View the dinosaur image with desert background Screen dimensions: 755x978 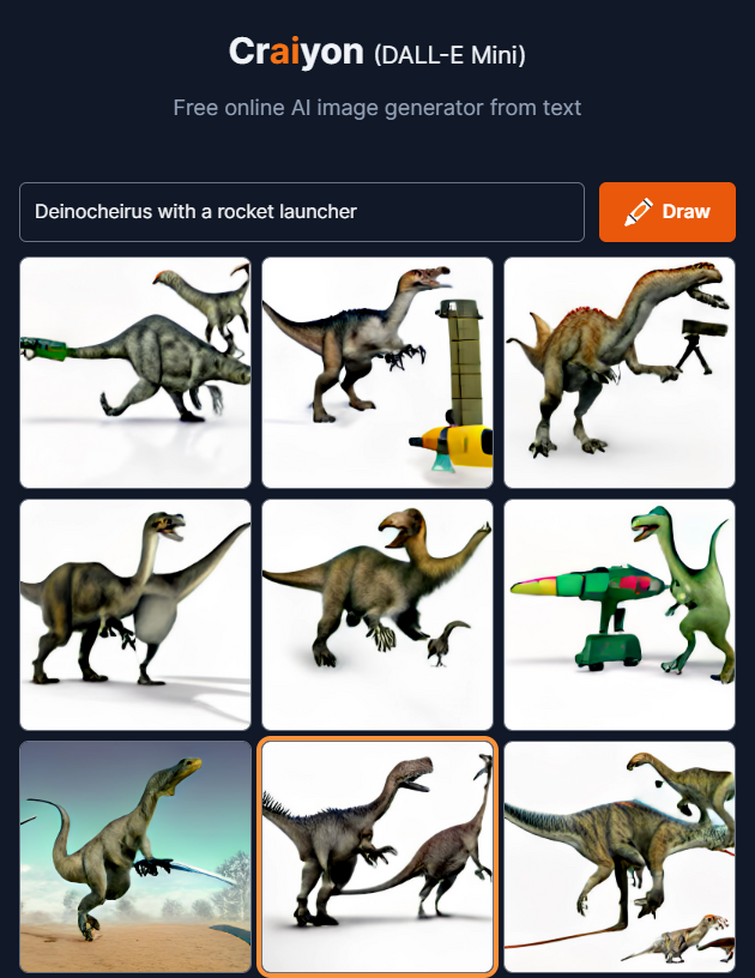[136, 856]
